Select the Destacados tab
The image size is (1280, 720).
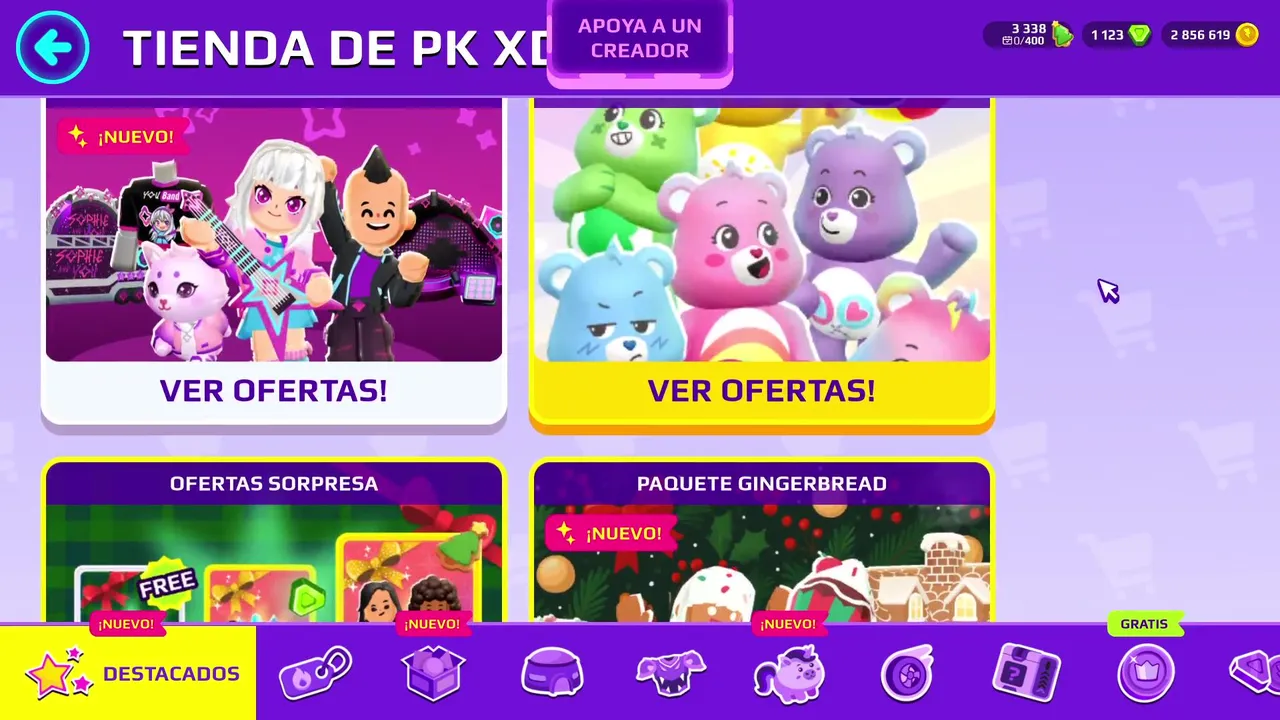click(x=128, y=673)
